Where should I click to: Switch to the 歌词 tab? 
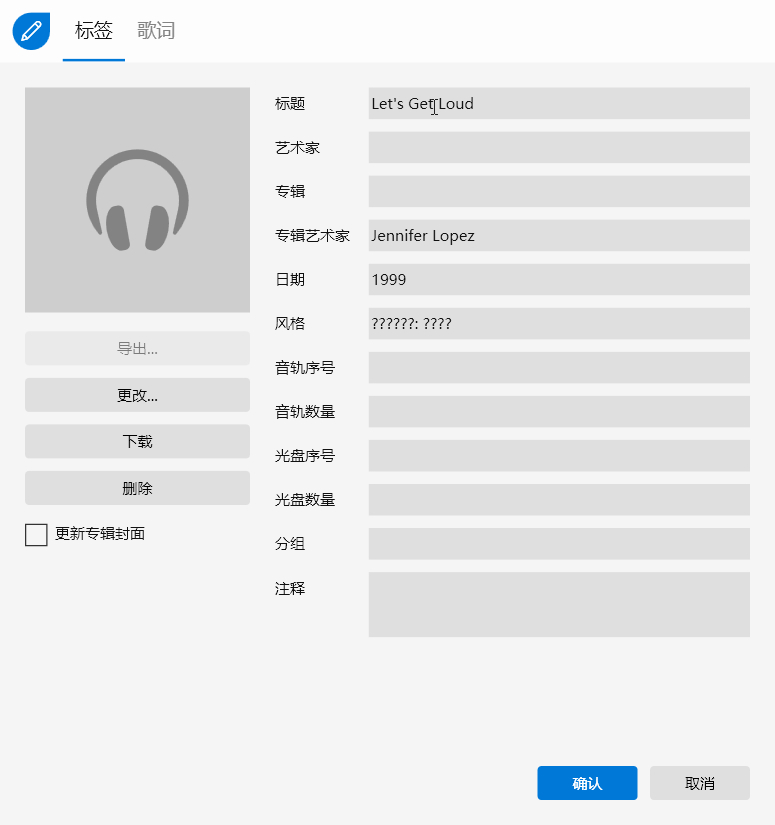(156, 31)
